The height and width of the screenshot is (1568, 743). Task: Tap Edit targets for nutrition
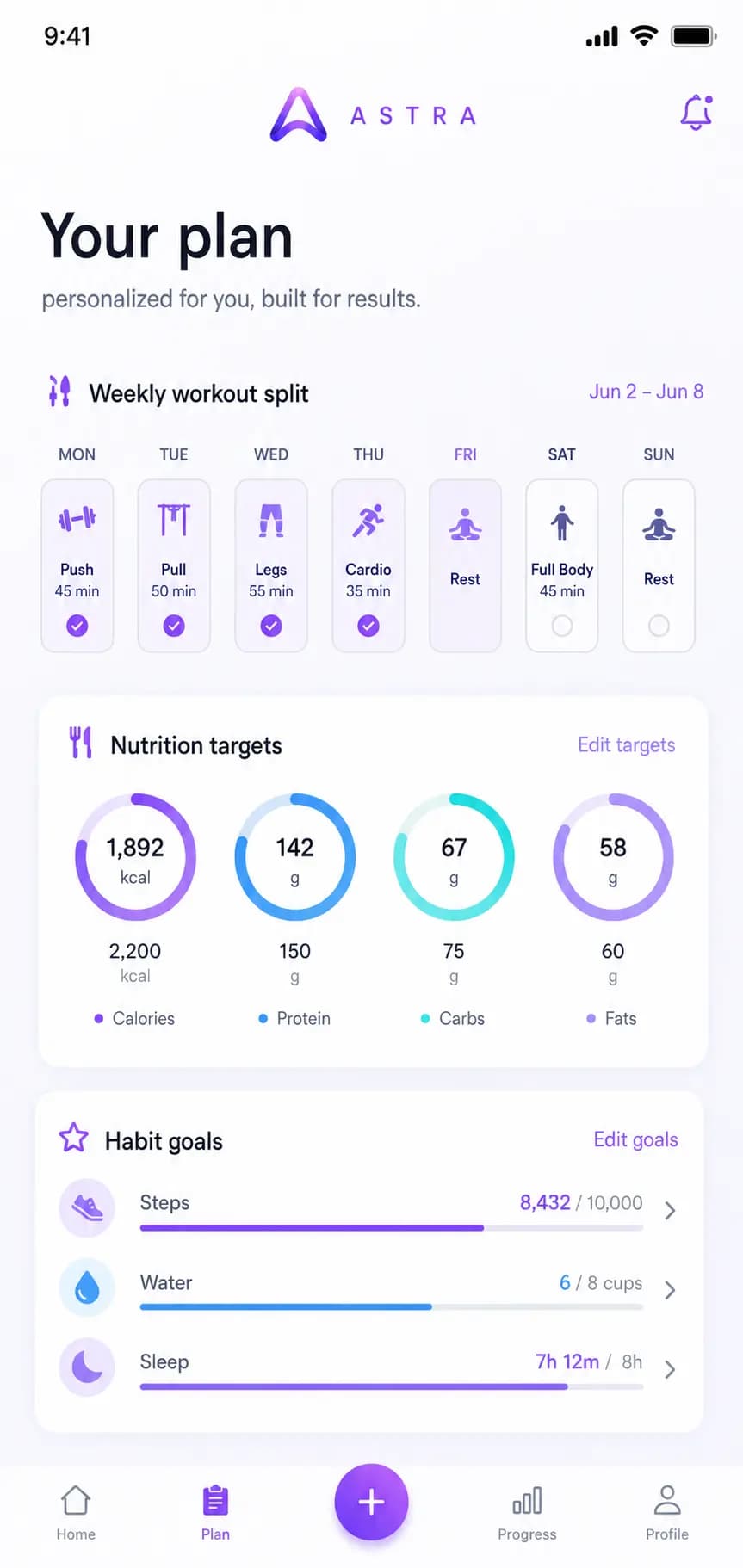(x=626, y=744)
